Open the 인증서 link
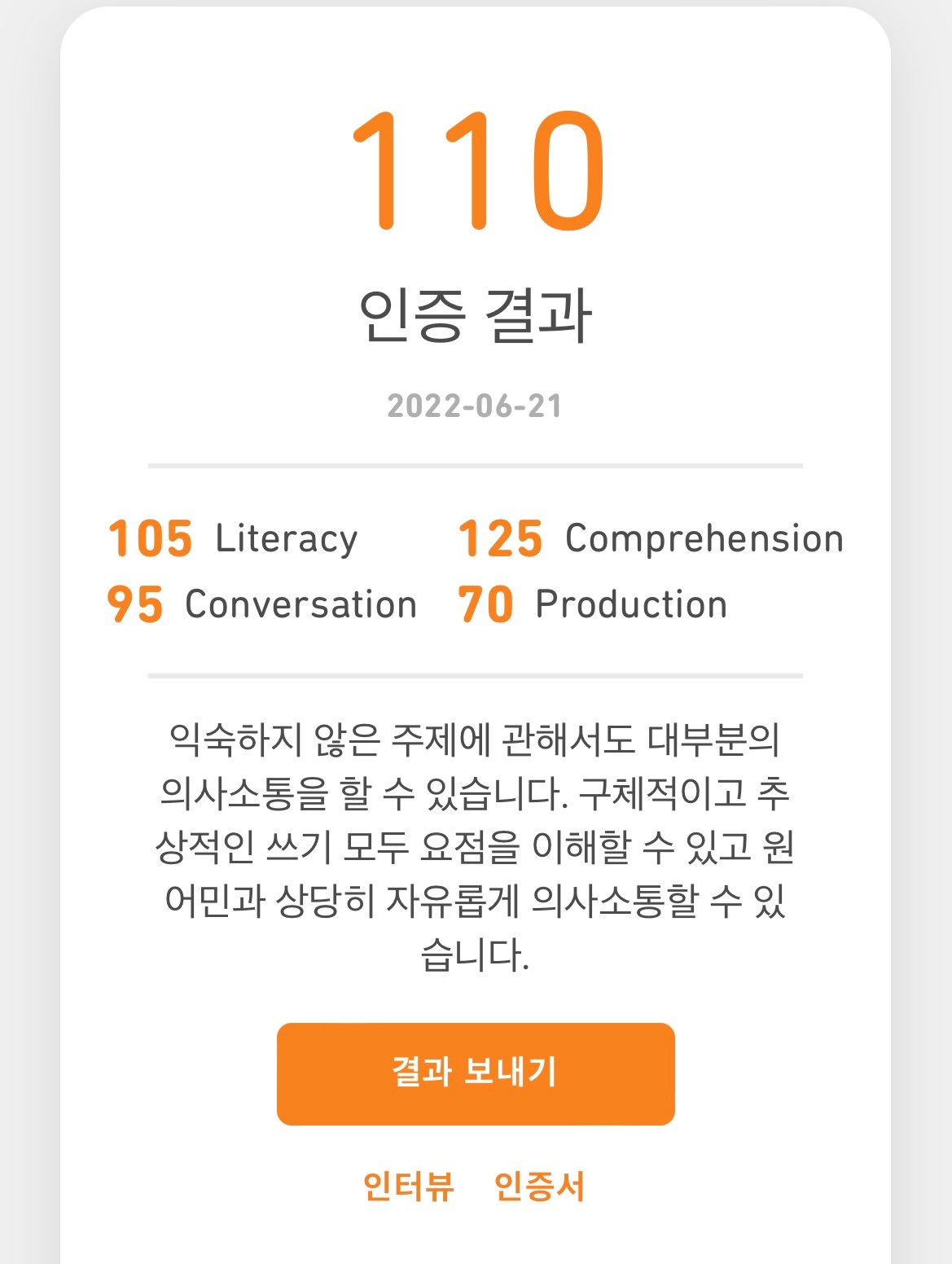Screen dimensions: 952x1264 (539, 1186)
